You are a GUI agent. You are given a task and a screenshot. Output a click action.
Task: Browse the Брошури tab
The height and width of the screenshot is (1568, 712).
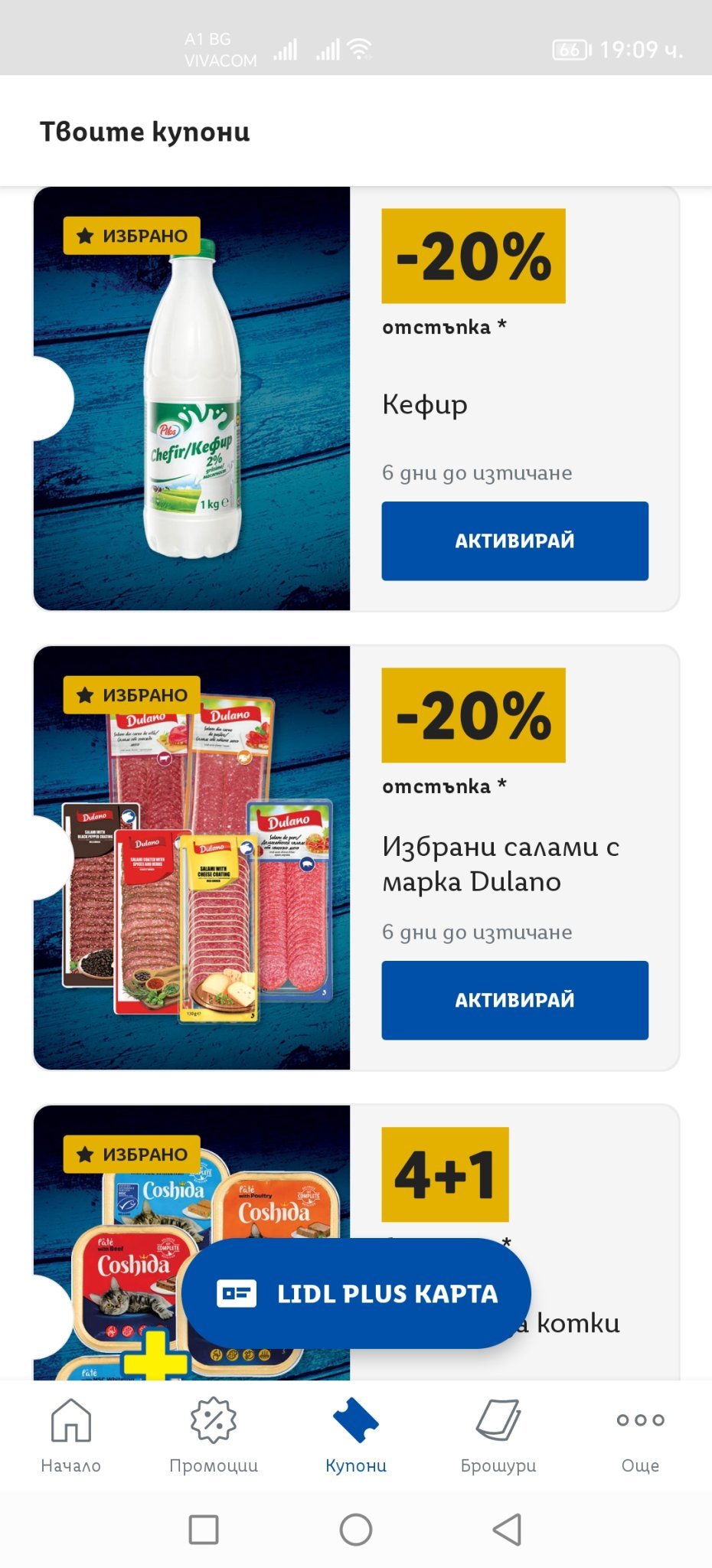498,1436
